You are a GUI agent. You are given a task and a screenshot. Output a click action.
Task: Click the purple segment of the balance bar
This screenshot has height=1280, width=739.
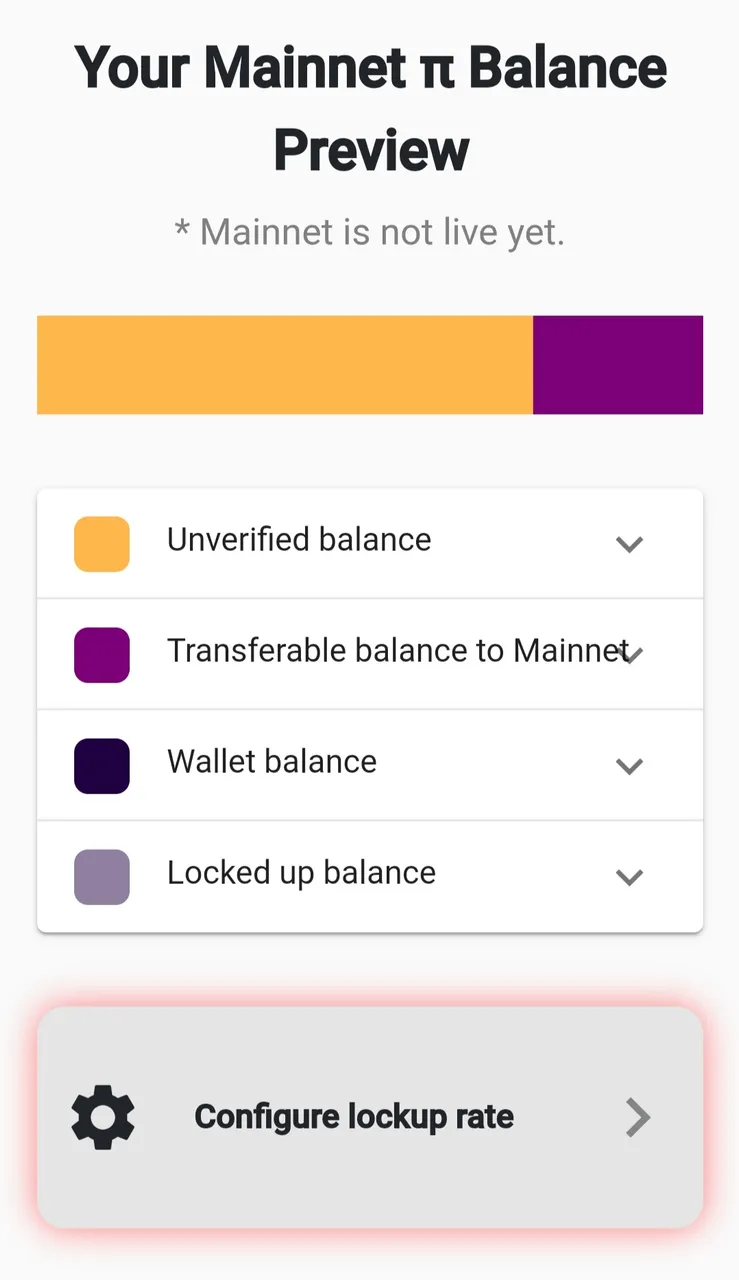click(618, 364)
